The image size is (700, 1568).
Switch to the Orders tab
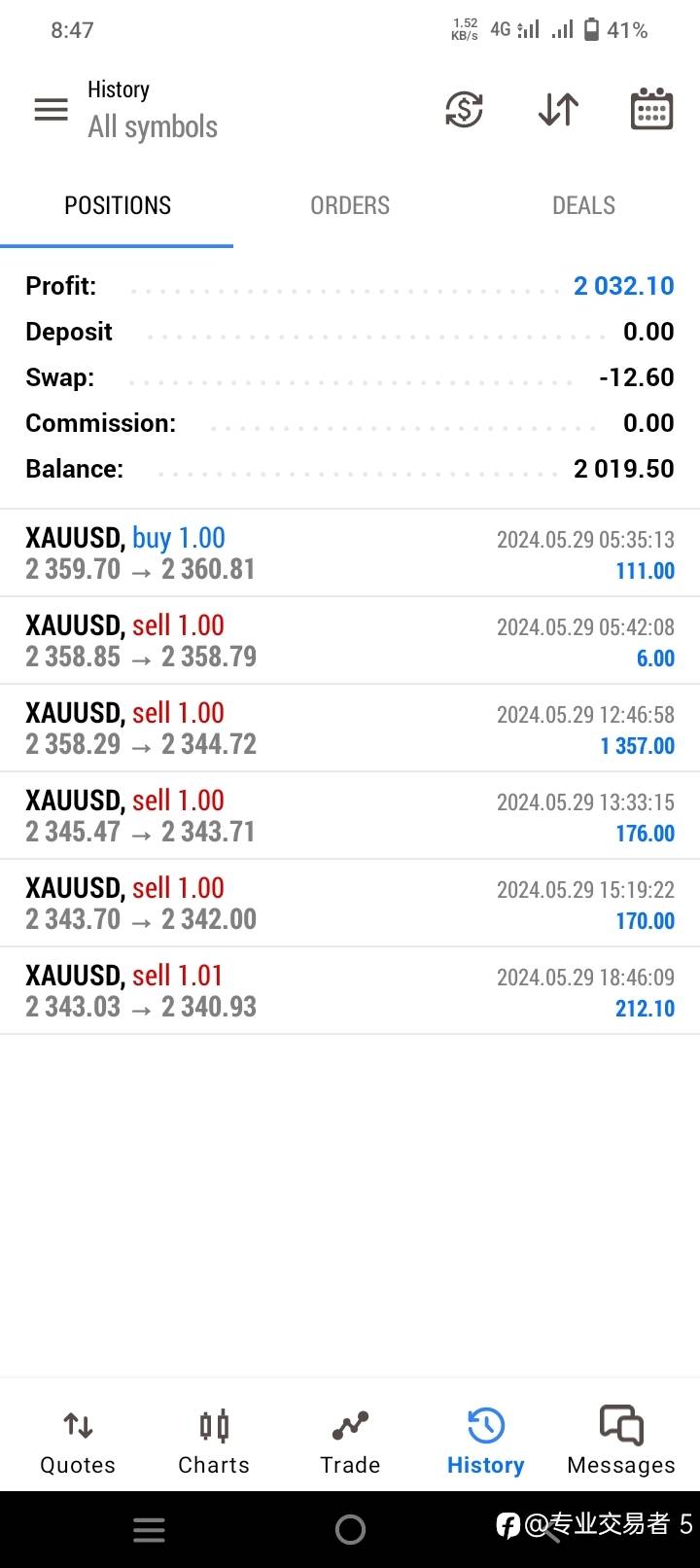[x=350, y=205]
